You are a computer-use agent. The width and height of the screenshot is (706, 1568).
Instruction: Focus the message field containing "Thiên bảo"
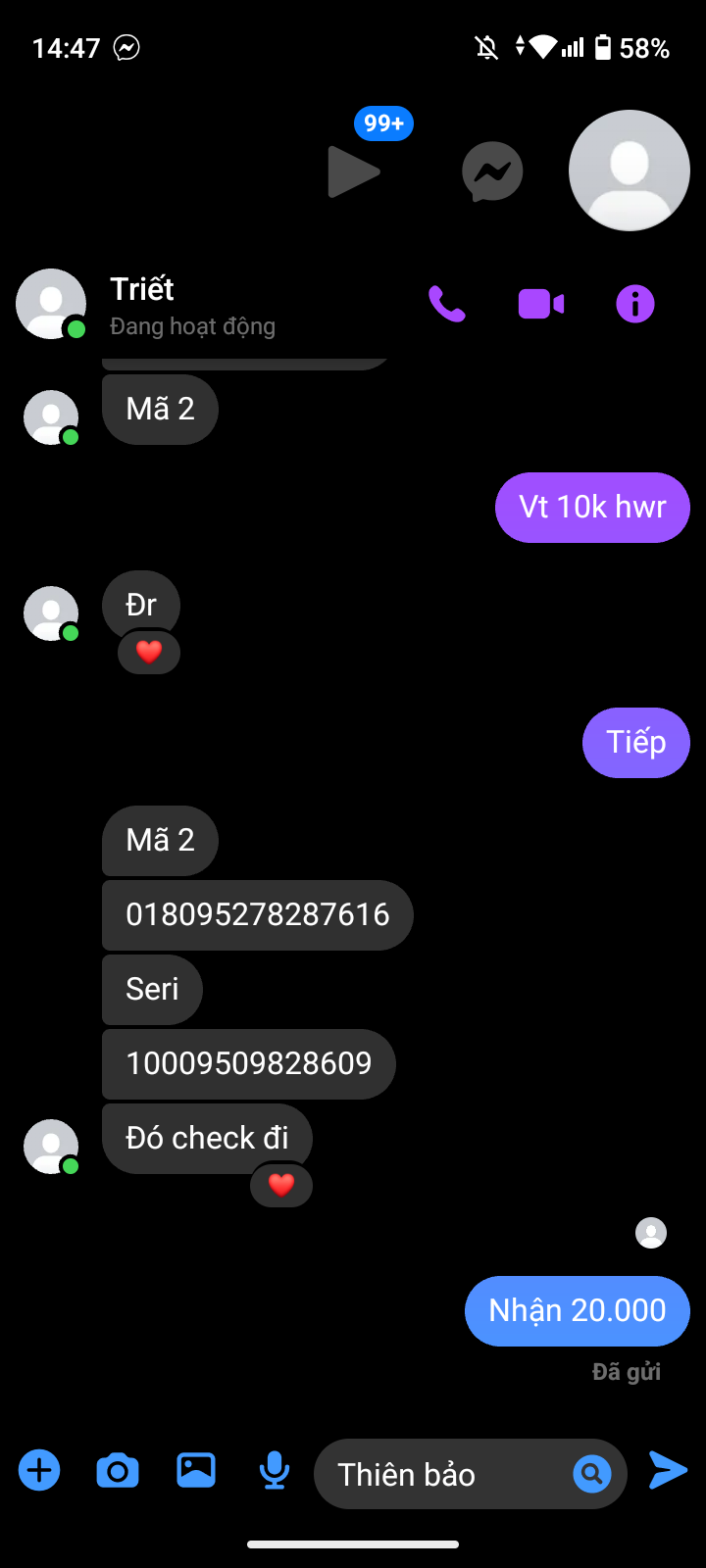(x=471, y=1474)
